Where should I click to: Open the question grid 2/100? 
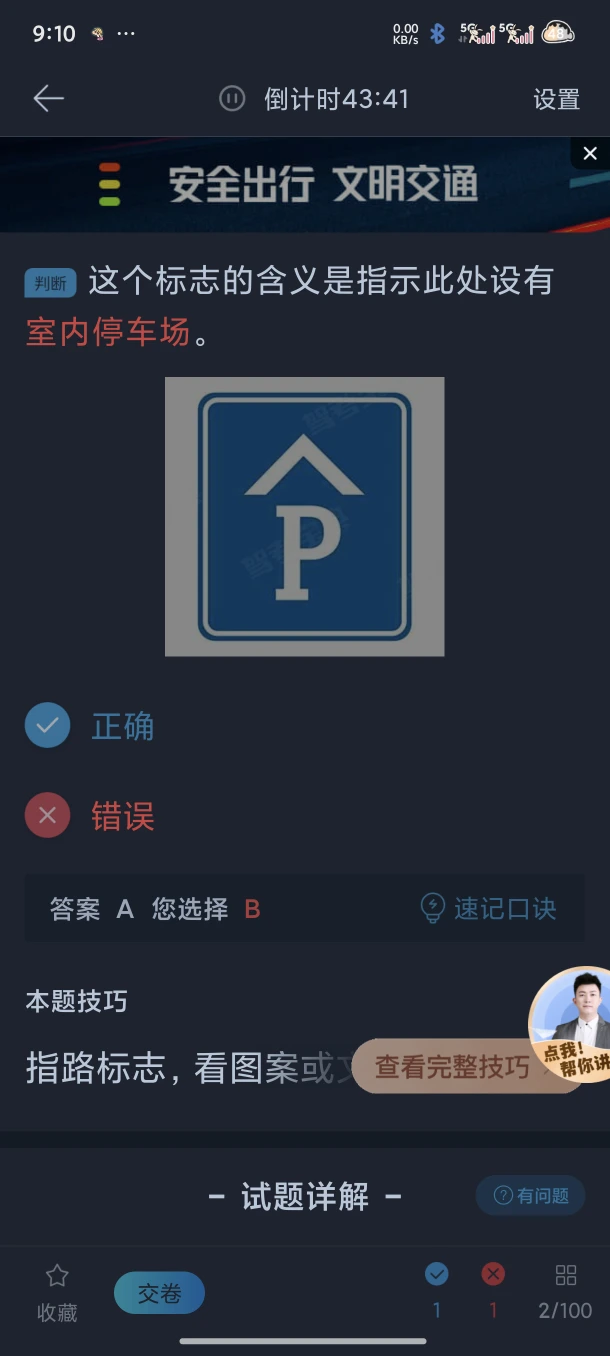(565, 1292)
